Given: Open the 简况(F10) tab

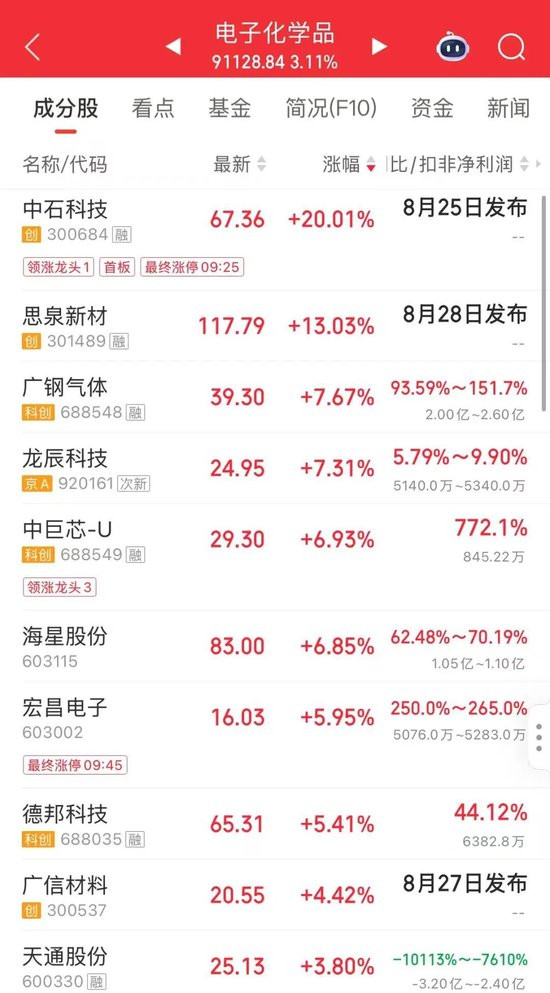Looking at the screenshot, I should [x=331, y=108].
